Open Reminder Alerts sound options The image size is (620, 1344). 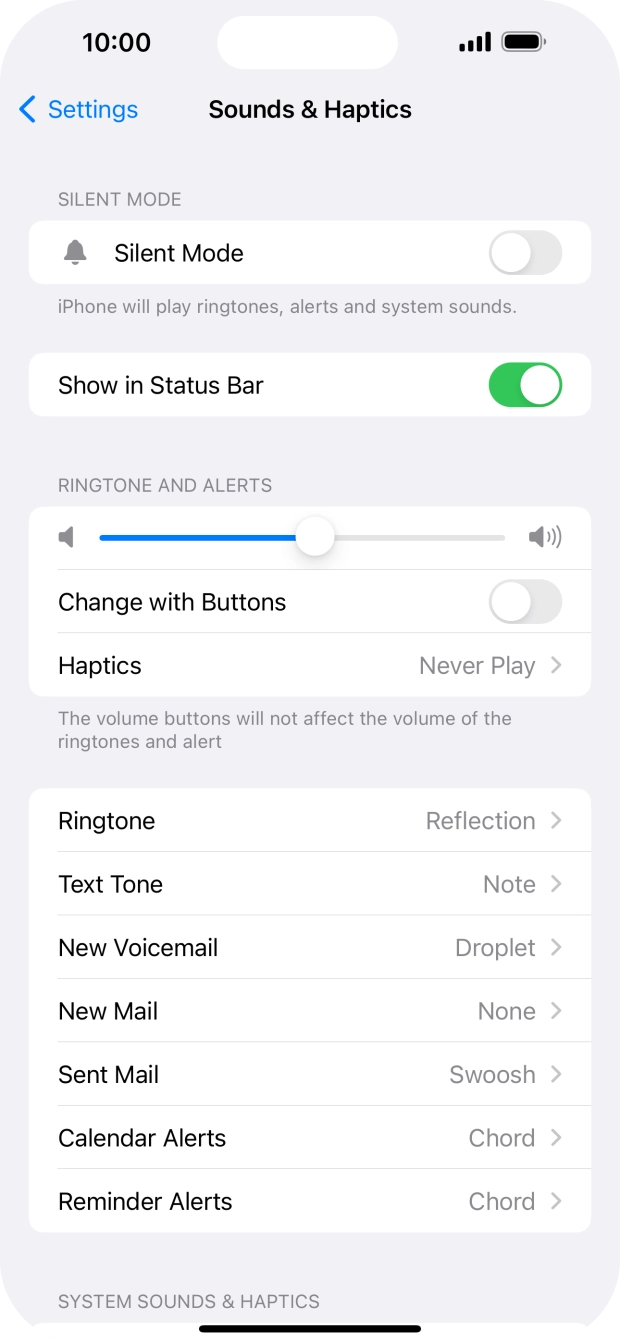pyautogui.click(x=310, y=1201)
